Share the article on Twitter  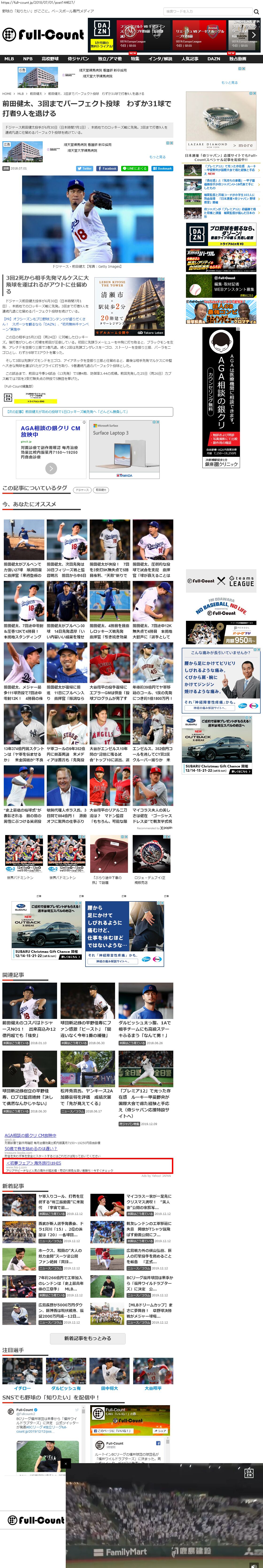click(x=85, y=169)
